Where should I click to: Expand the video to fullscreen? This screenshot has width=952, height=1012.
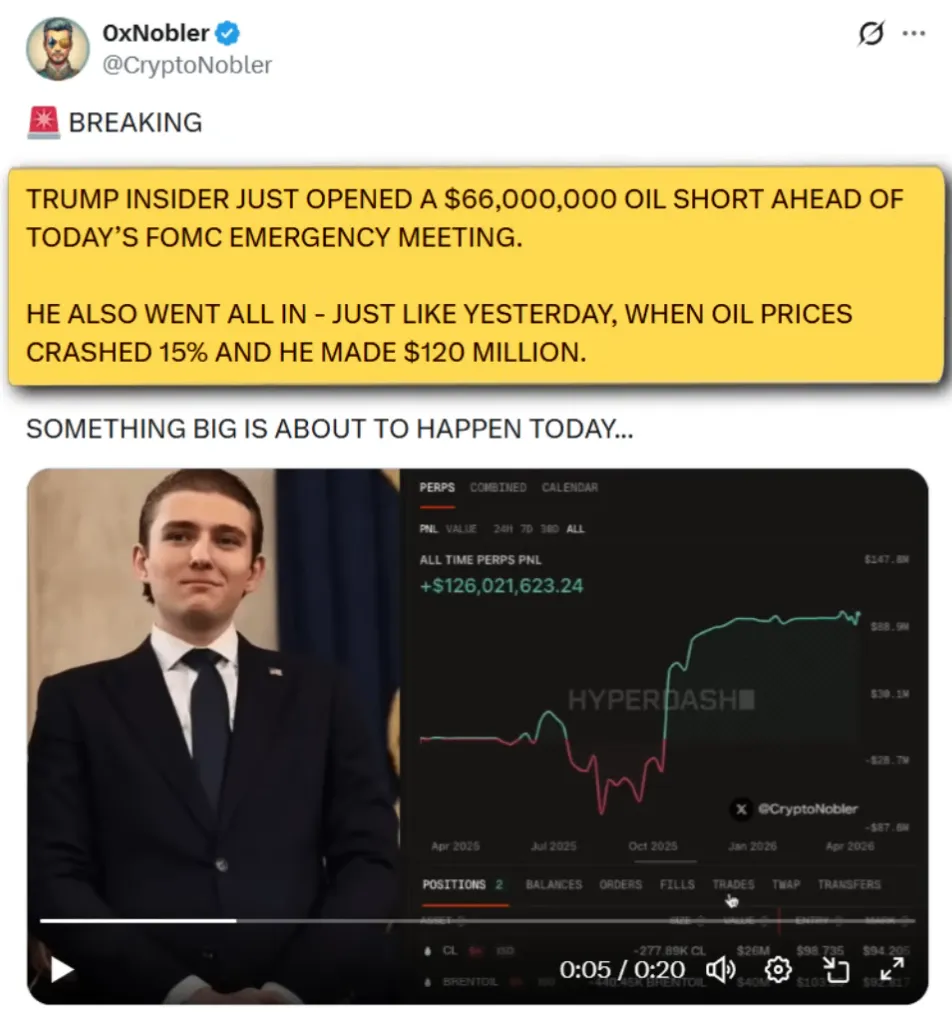891,969
